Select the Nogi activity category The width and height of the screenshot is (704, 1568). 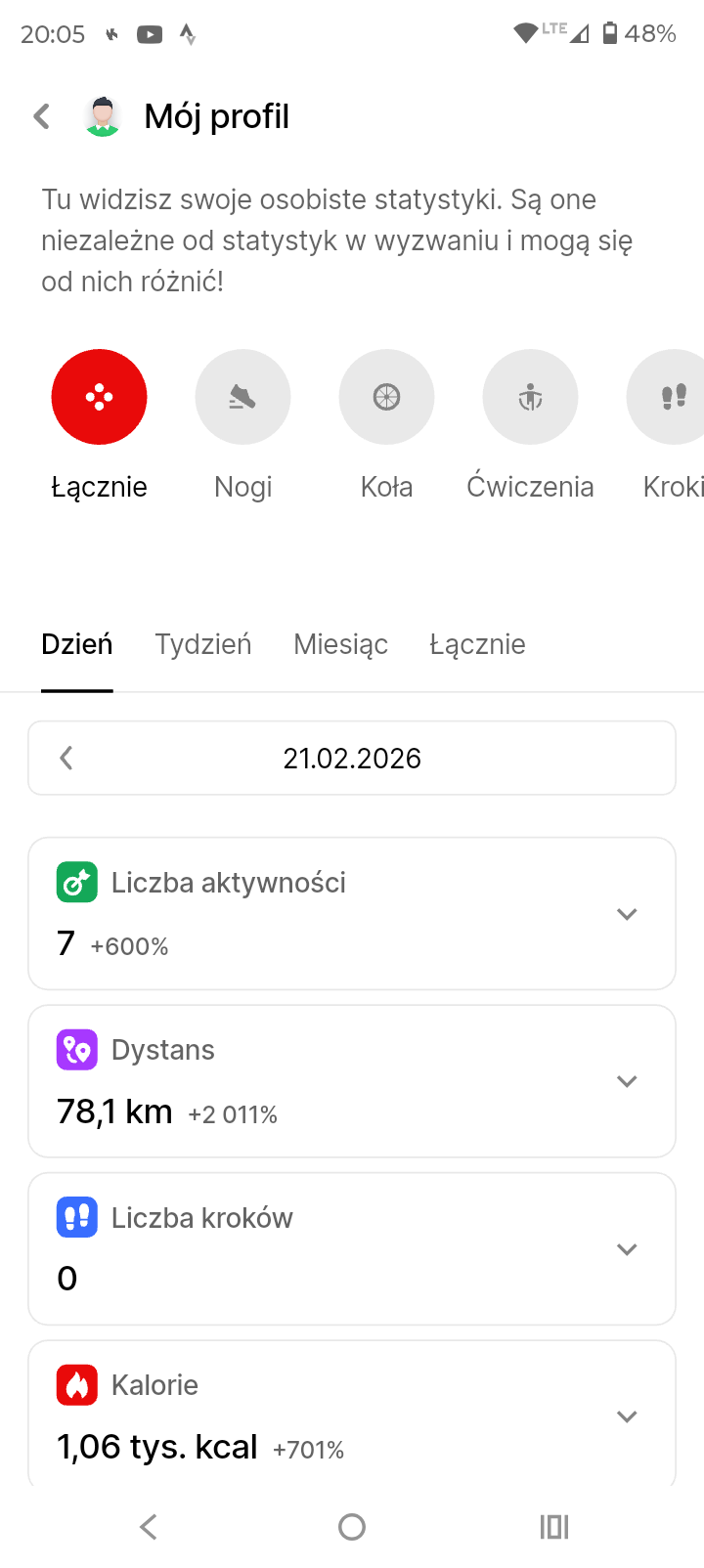(242, 397)
